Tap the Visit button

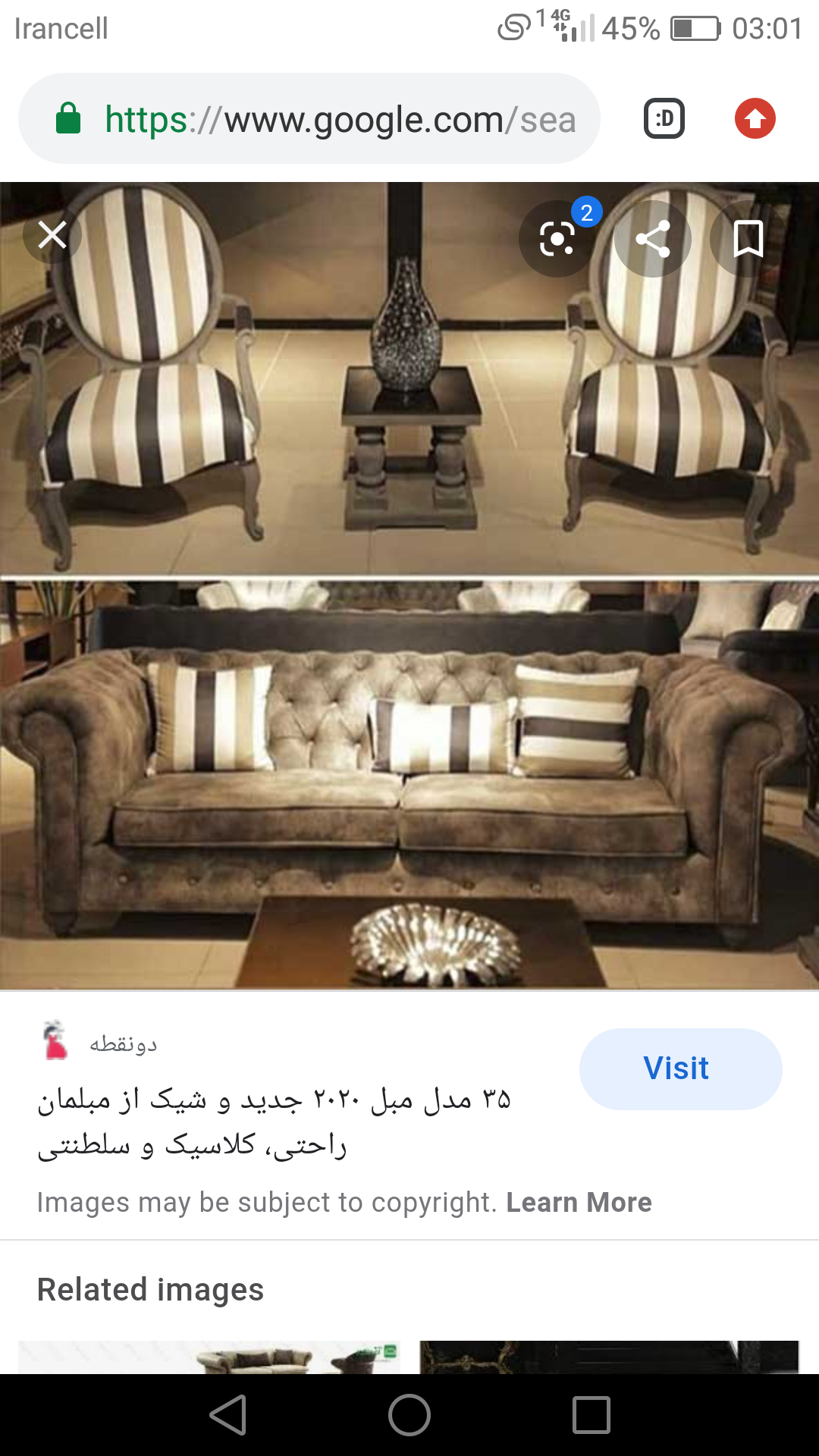coord(680,1068)
